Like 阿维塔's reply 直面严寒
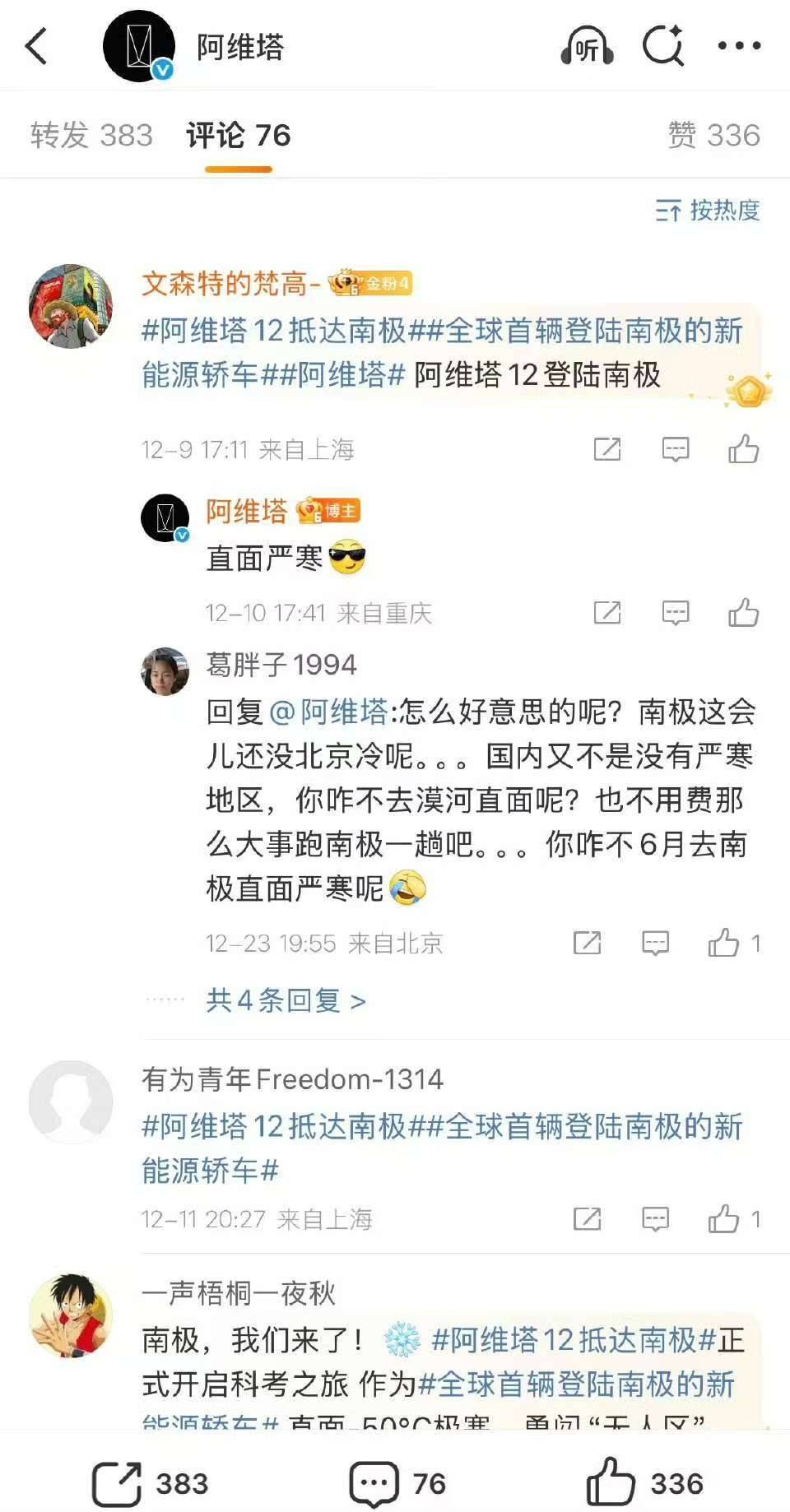This screenshot has height=1512, width=790. [x=743, y=613]
